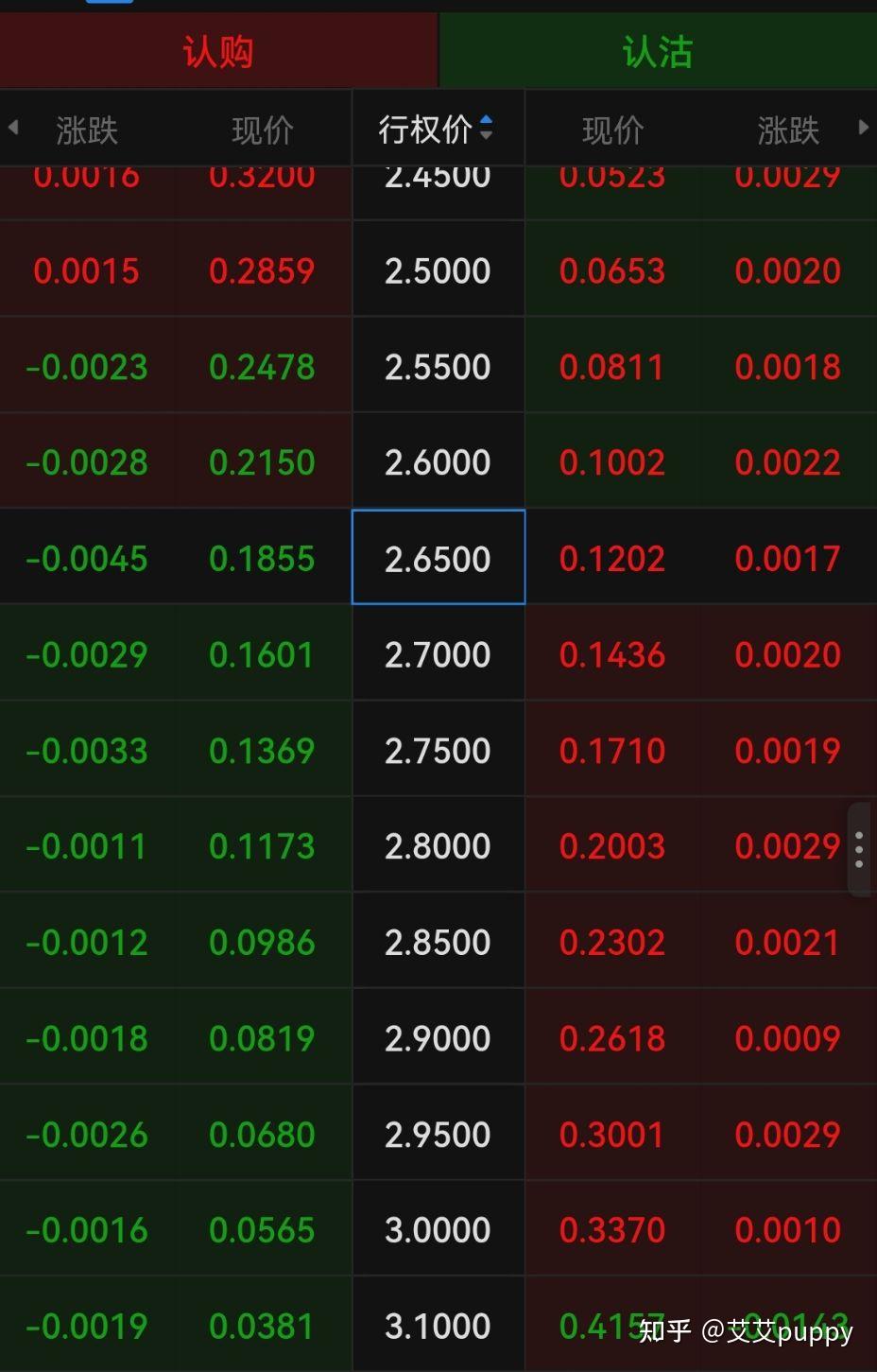Screen dimensions: 877x1372
Task: Open the 认购 contract priced 0.2859
Action: click(262, 271)
